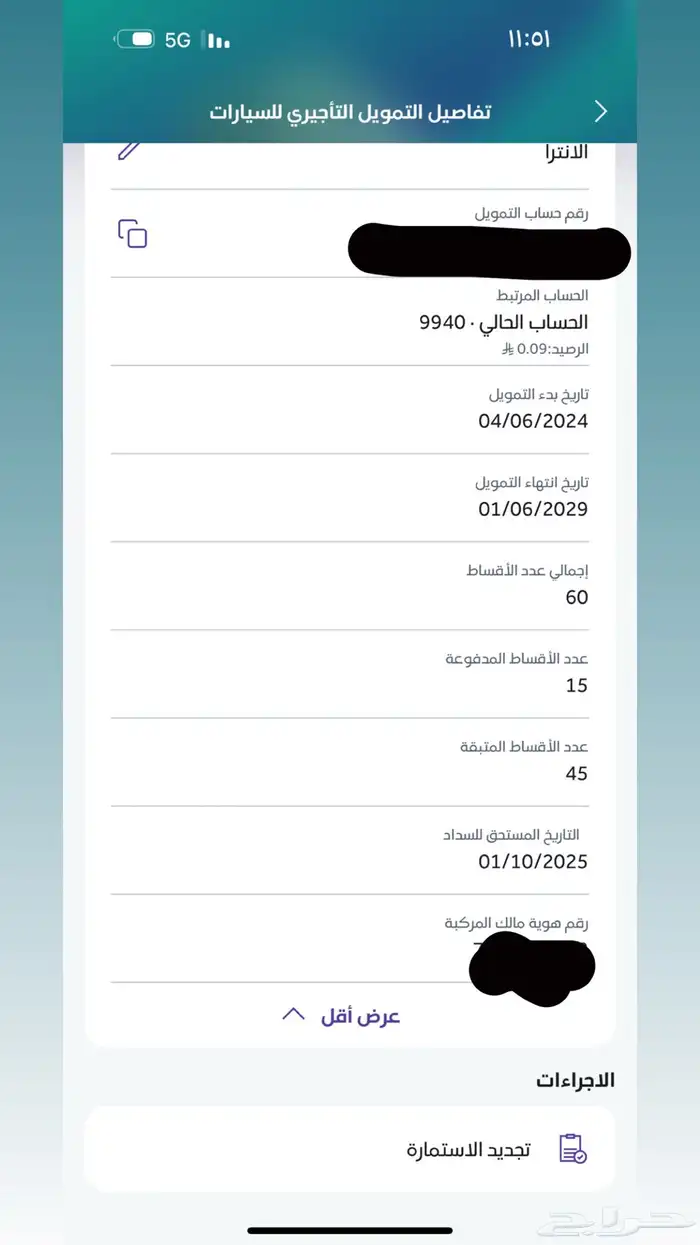Tap the pencil edit icon

[130, 151]
